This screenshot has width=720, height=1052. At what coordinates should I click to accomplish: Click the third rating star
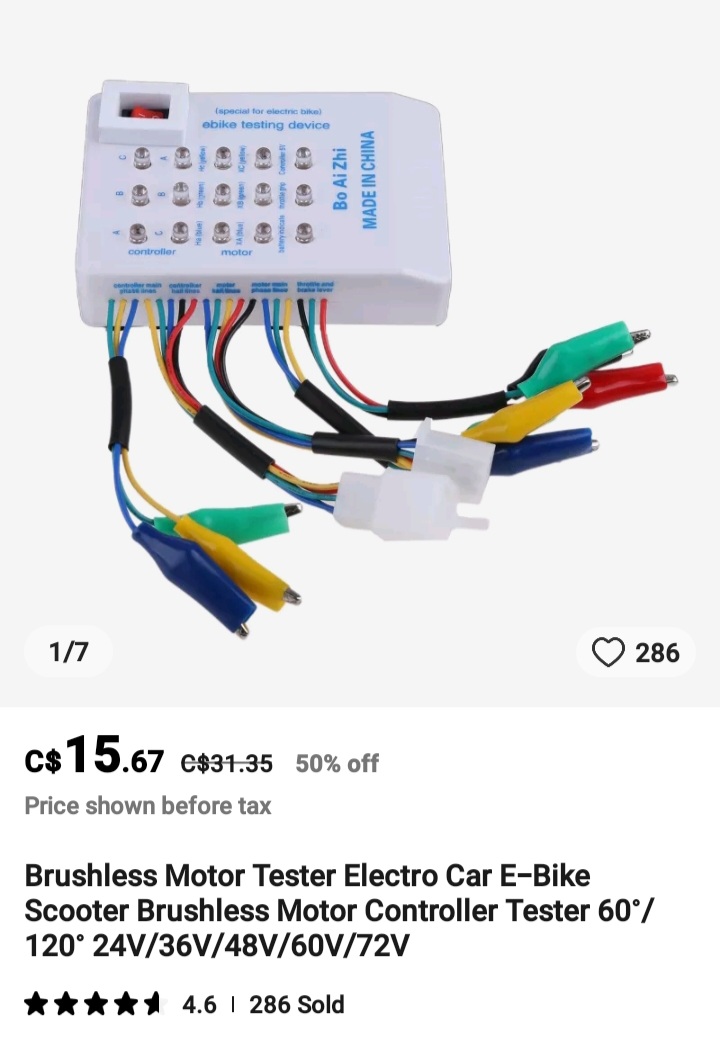pyautogui.click(x=97, y=1004)
